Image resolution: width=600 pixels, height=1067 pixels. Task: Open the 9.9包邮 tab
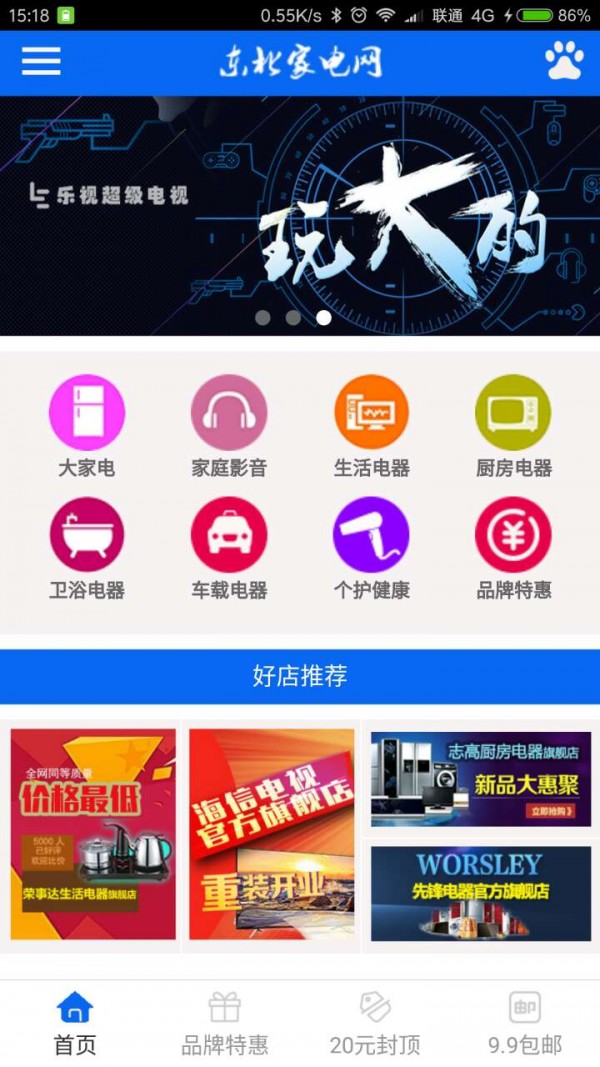pyautogui.click(x=525, y=1024)
